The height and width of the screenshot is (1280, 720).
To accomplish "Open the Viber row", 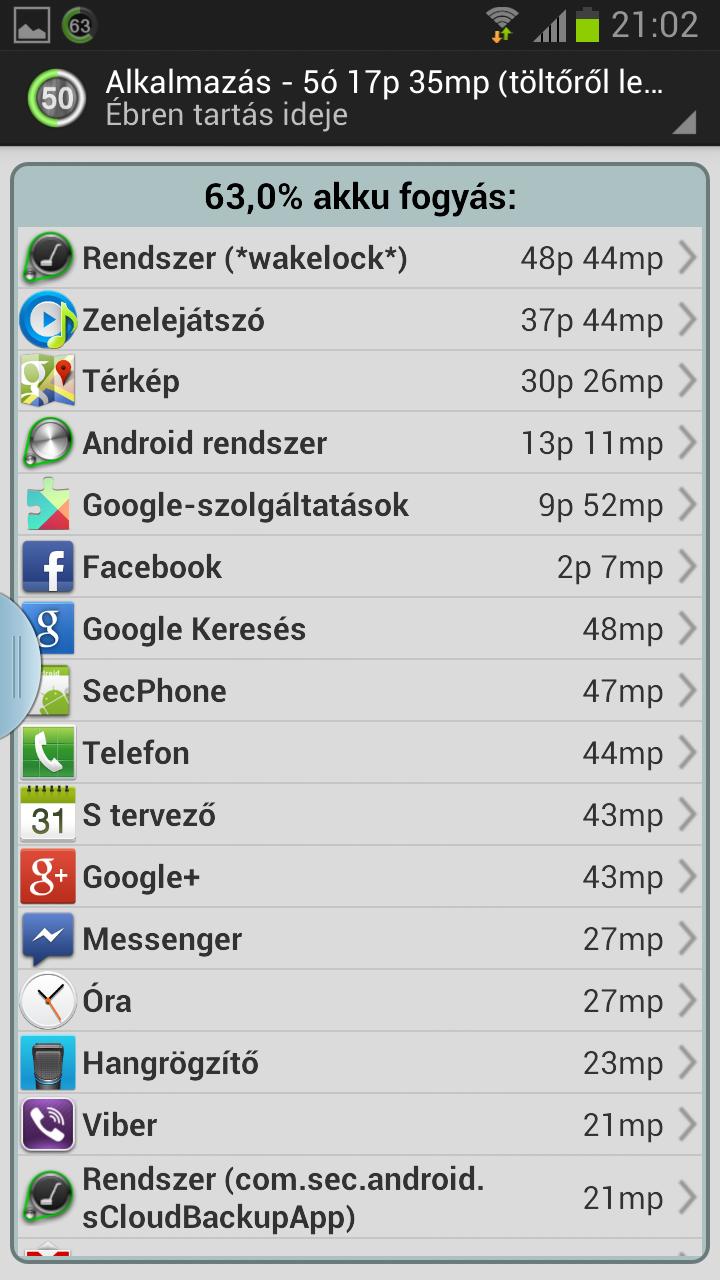I will pyautogui.click(x=360, y=1125).
